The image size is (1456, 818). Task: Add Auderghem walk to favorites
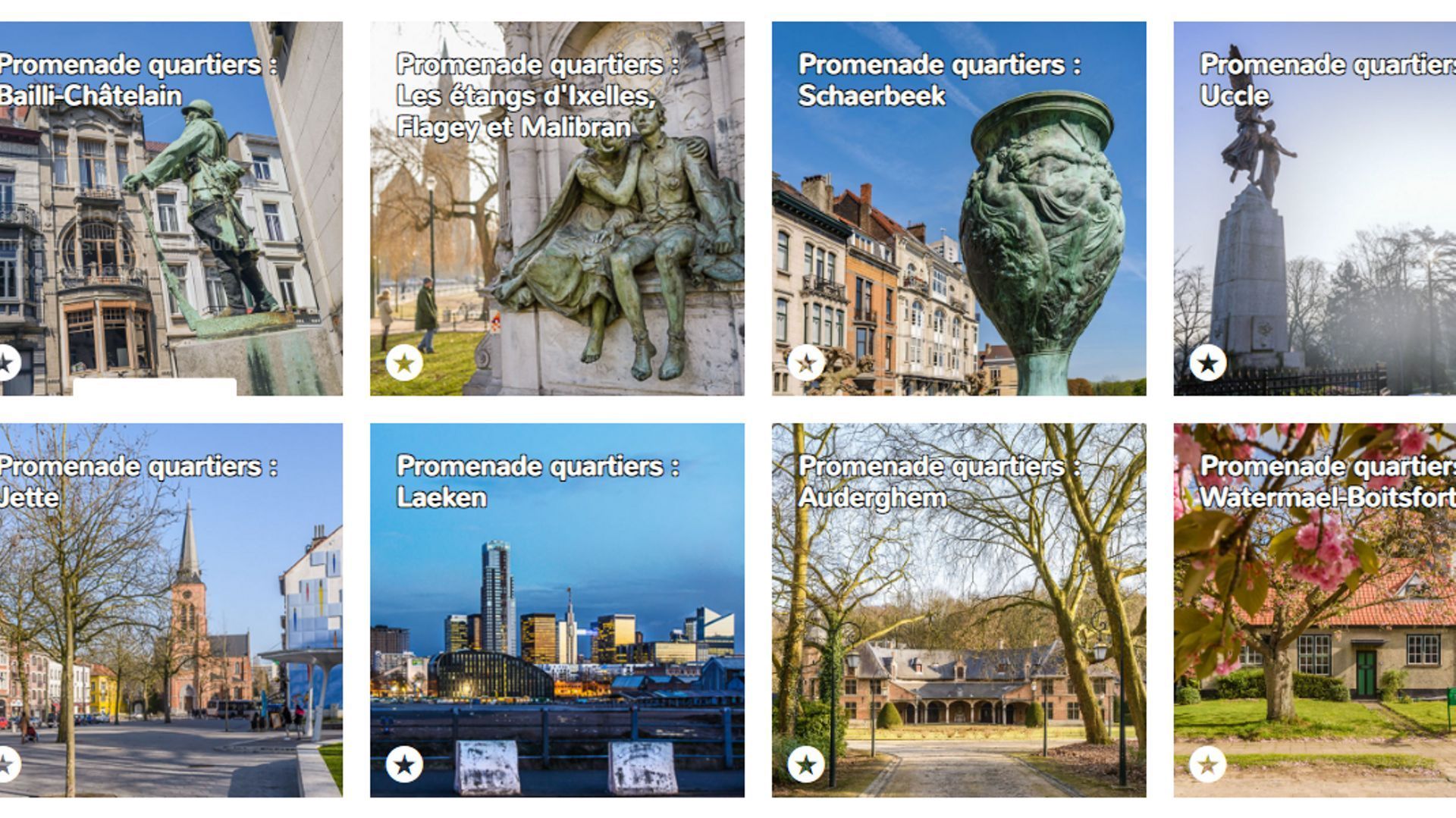click(806, 764)
